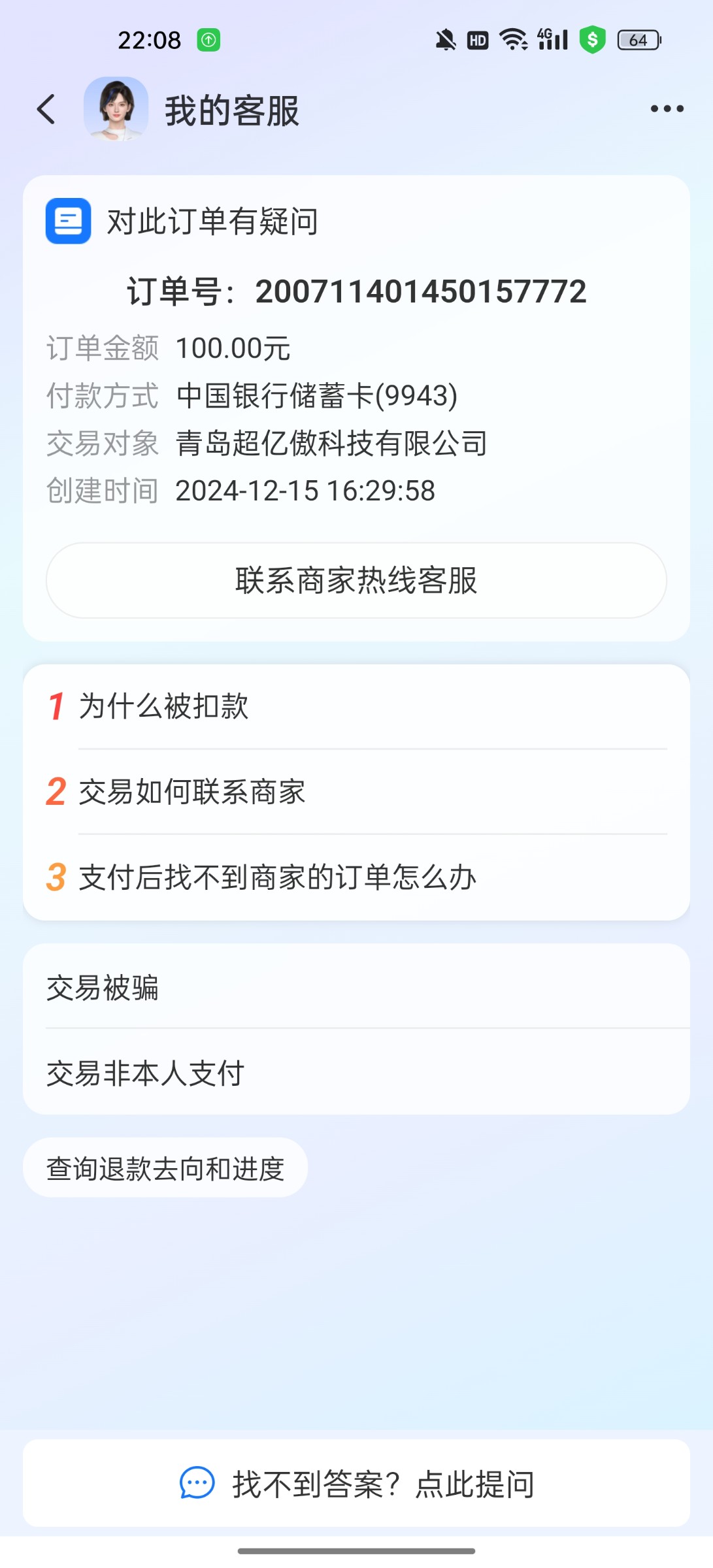Tap 查询退款去向和进度 chip

[165, 1168]
